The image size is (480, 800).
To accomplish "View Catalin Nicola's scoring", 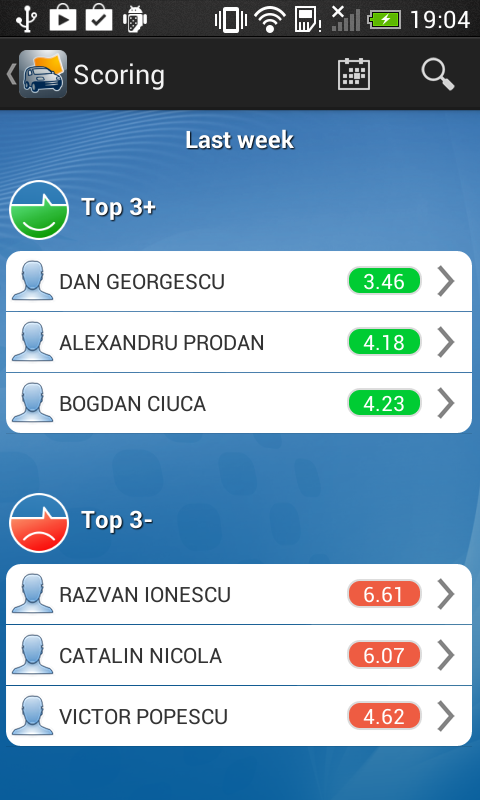I will point(239,655).
